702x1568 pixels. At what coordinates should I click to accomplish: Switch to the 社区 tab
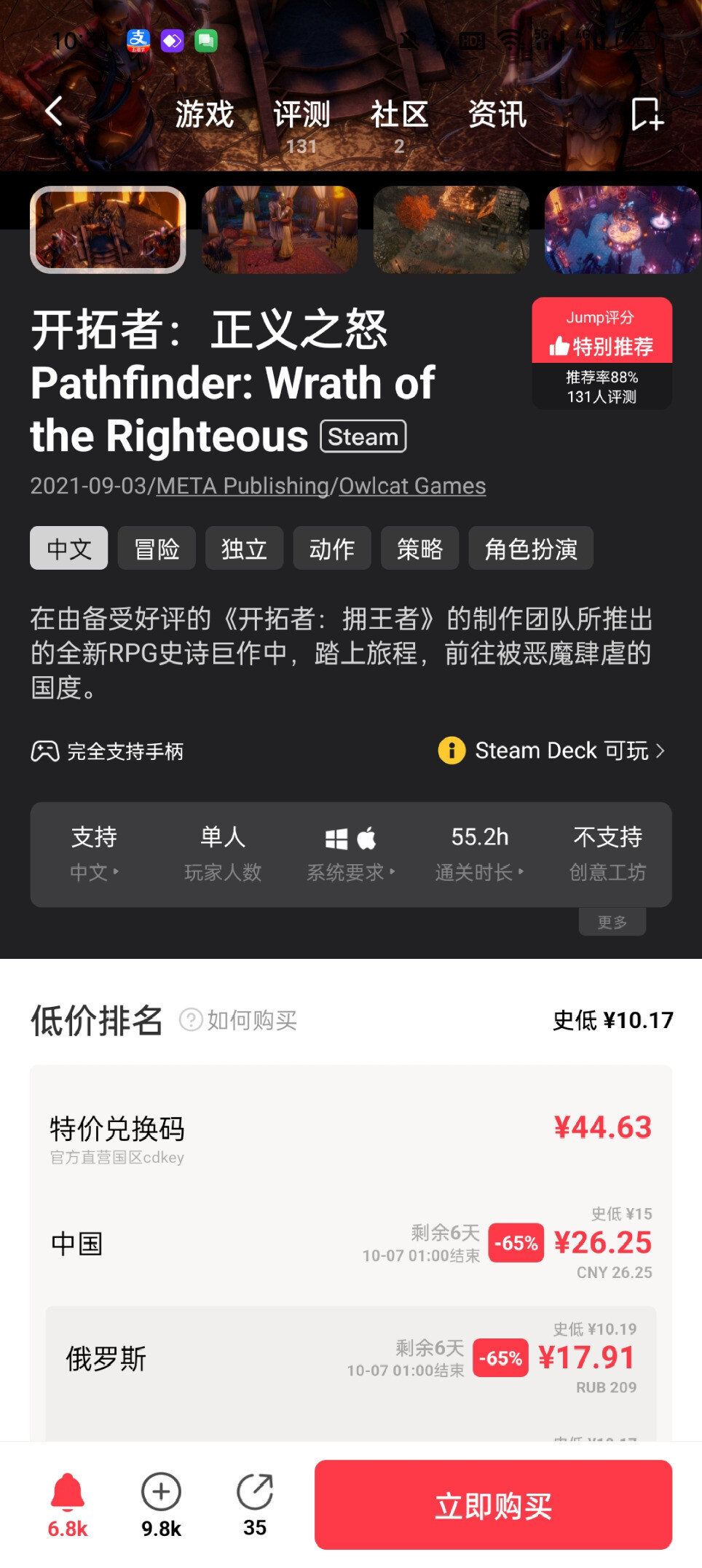coord(399,124)
